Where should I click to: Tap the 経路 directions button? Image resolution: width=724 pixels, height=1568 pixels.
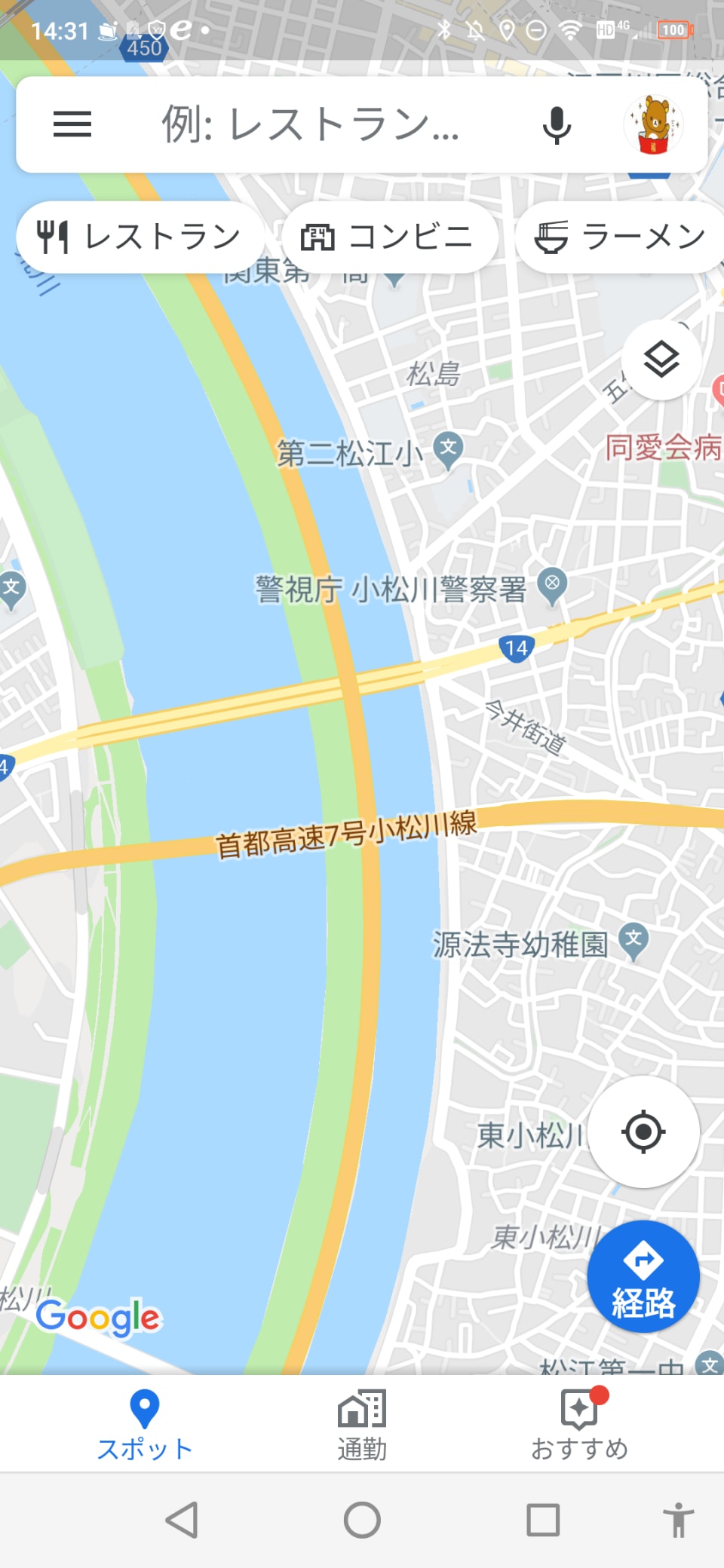(643, 1276)
